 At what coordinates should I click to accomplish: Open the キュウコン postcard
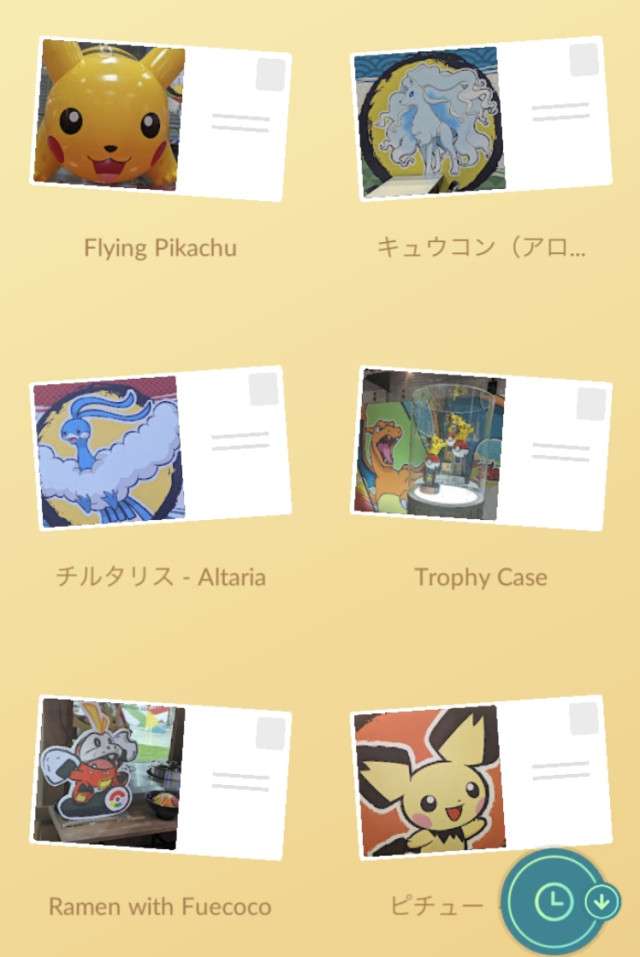pos(480,120)
